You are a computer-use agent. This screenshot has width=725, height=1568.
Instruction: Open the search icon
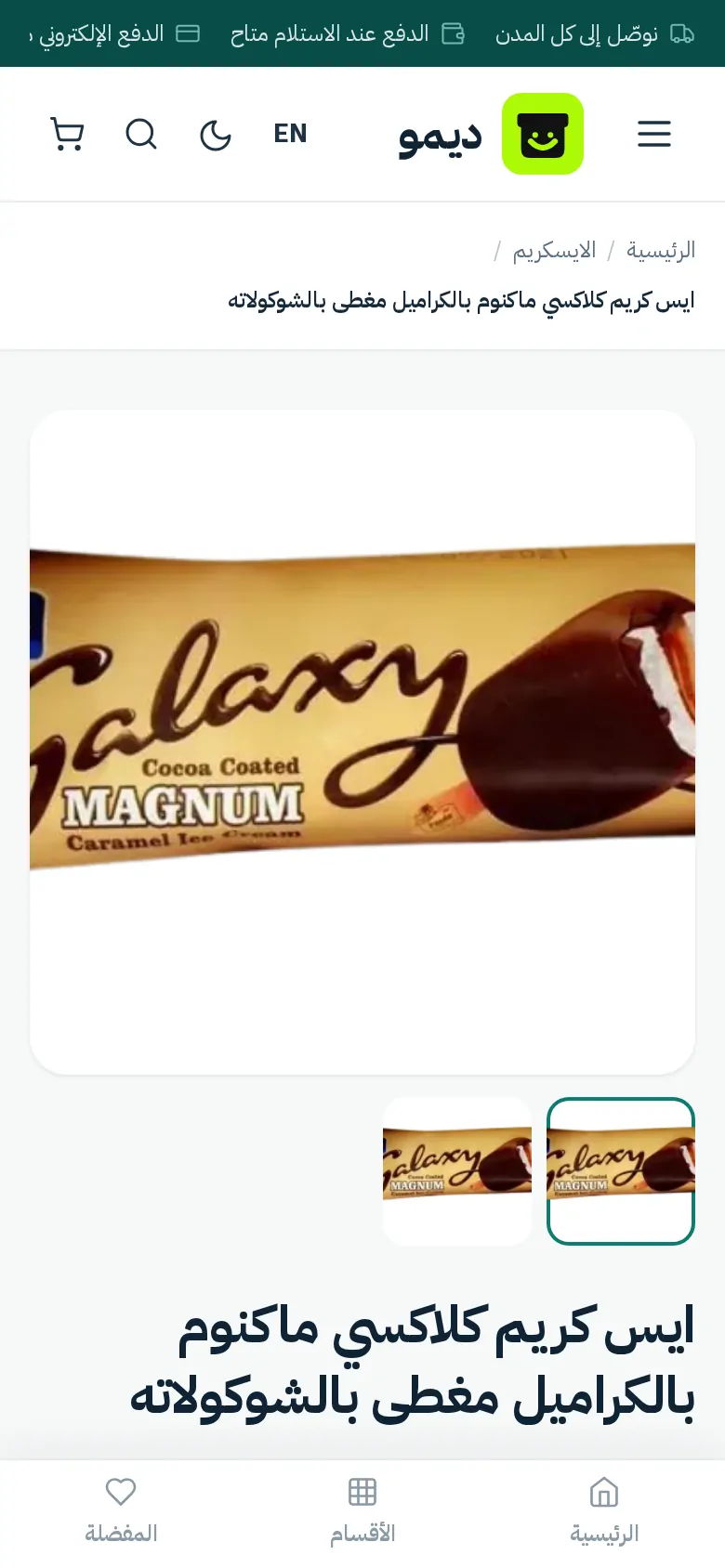(x=141, y=134)
